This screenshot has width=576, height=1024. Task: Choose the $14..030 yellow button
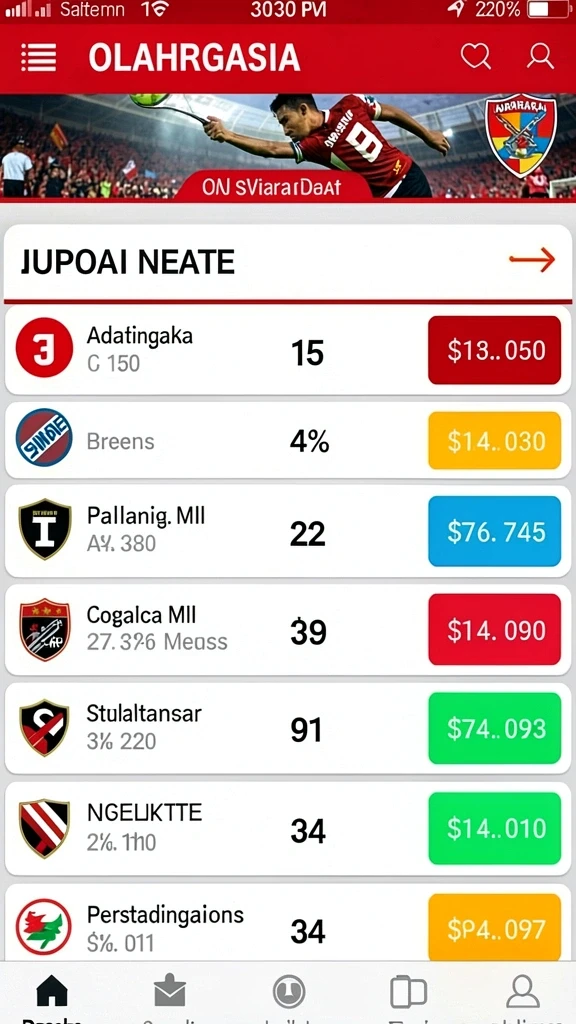click(x=494, y=441)
